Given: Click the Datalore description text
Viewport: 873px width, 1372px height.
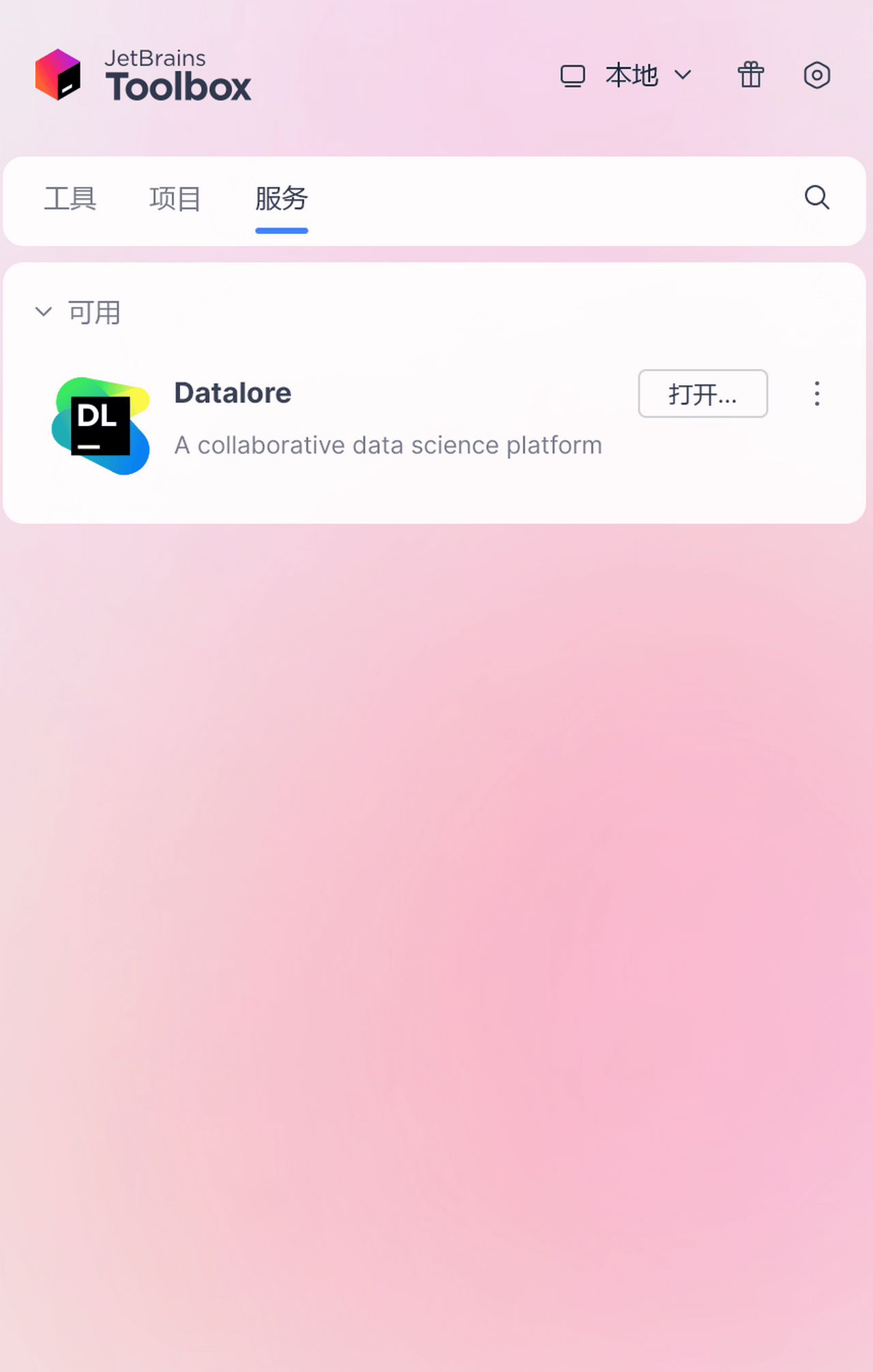Looking at the screenshot, I should pyautogui.click(x=388, y=445).
